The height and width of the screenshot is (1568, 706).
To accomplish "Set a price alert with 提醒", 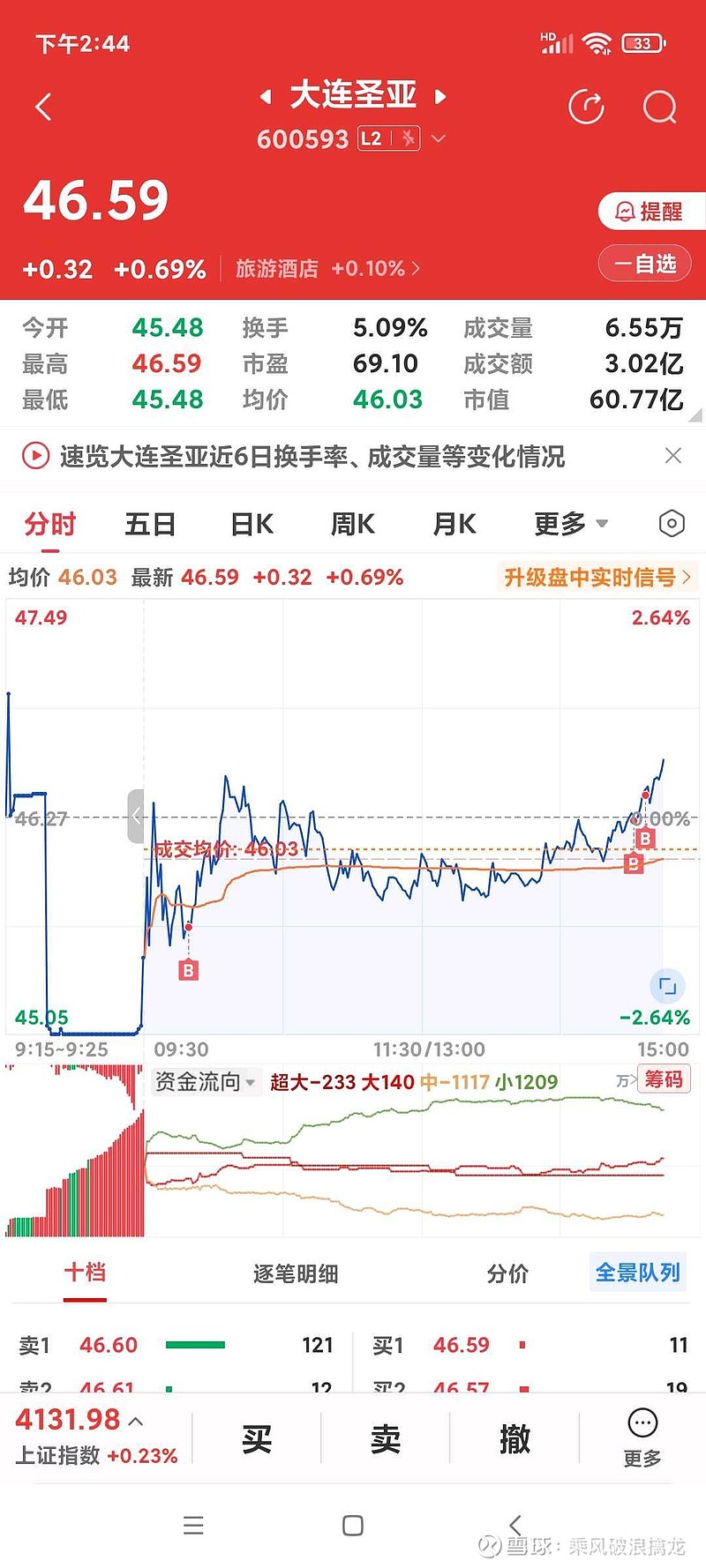I will (x=650, y=212).
